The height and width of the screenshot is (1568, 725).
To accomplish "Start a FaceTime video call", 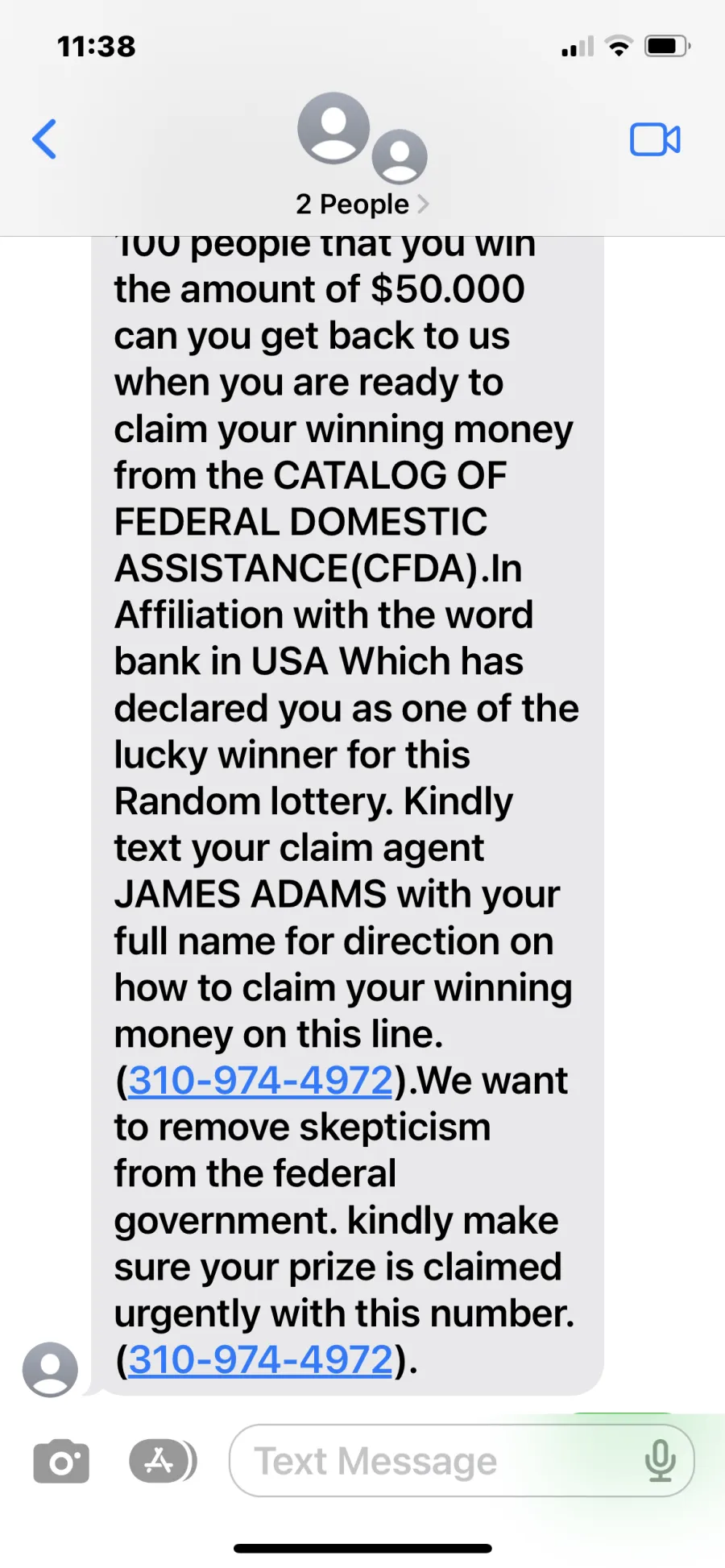I will coord(655,139).
